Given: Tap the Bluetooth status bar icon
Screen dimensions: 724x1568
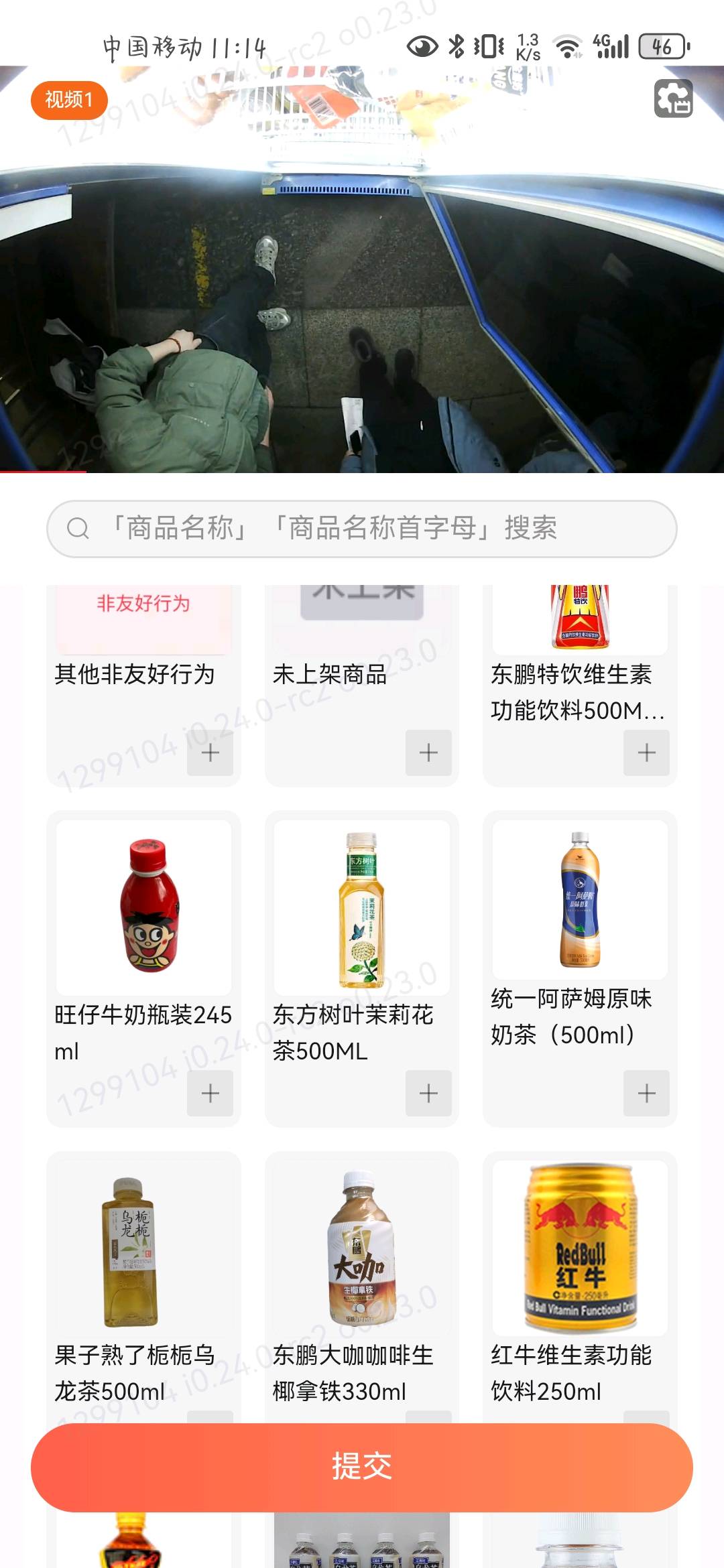Looking at the screenshot, I should point(455,44).
